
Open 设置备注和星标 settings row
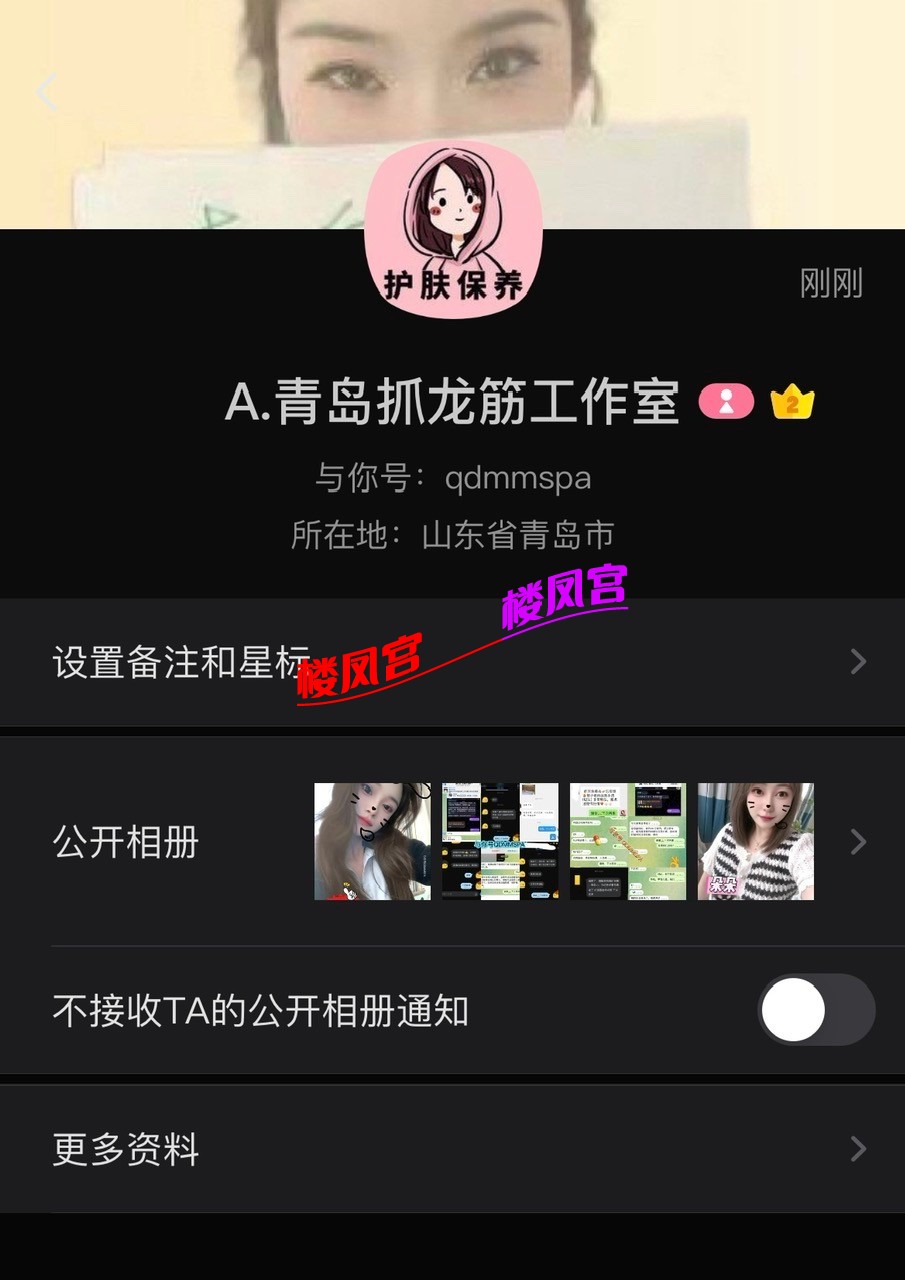tap(452, 662)
